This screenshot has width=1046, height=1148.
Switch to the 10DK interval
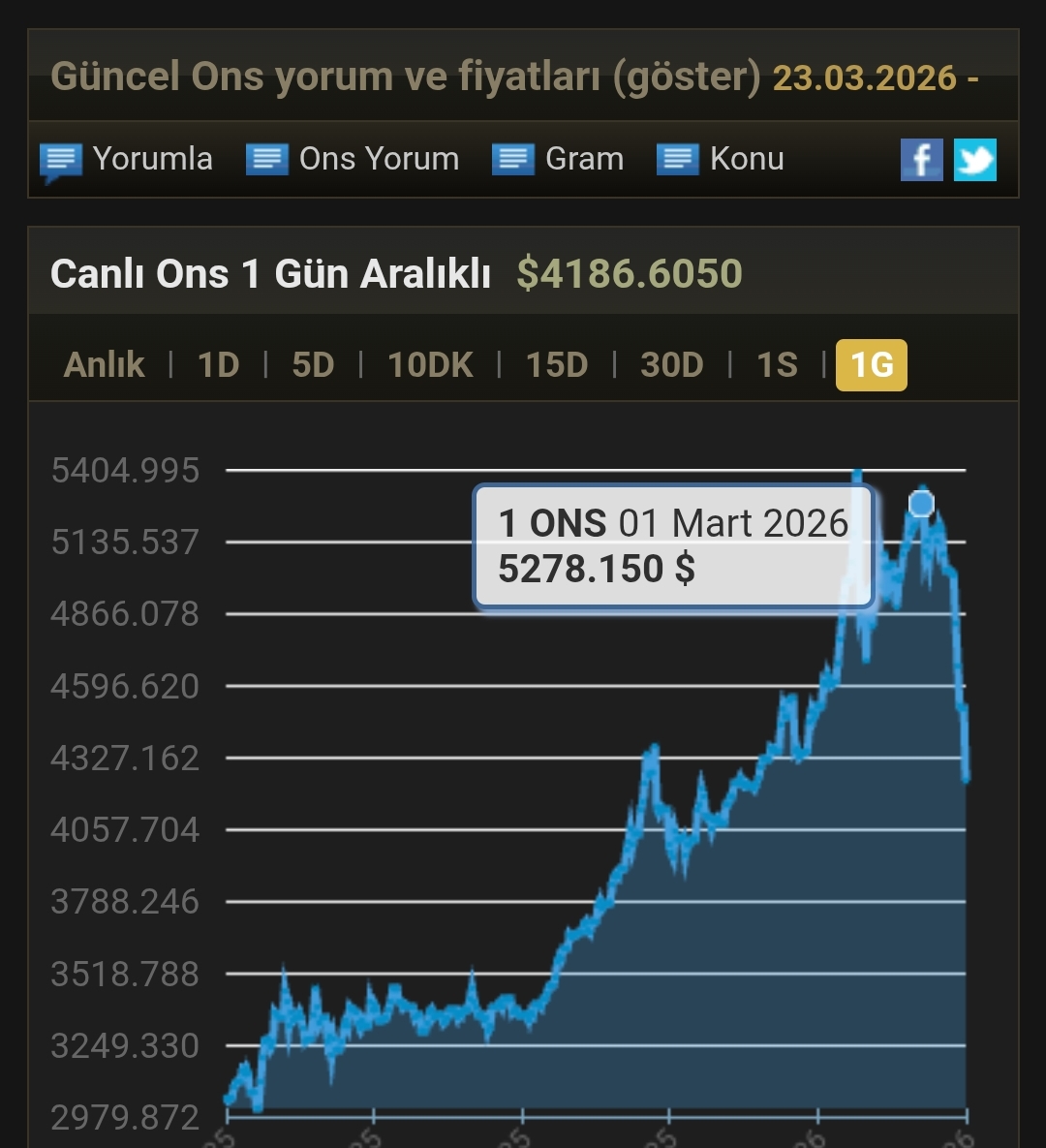430,365
